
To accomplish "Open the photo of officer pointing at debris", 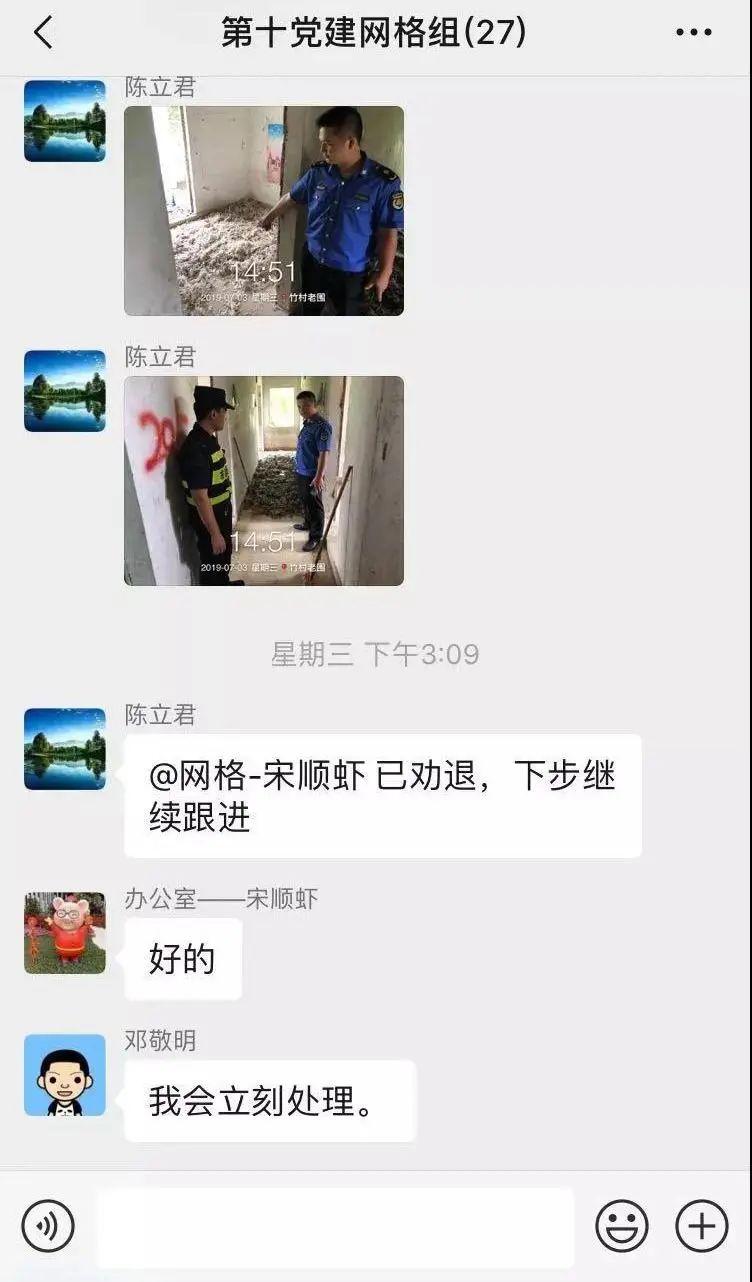I will pyautogui.click(x=264, y=211).
